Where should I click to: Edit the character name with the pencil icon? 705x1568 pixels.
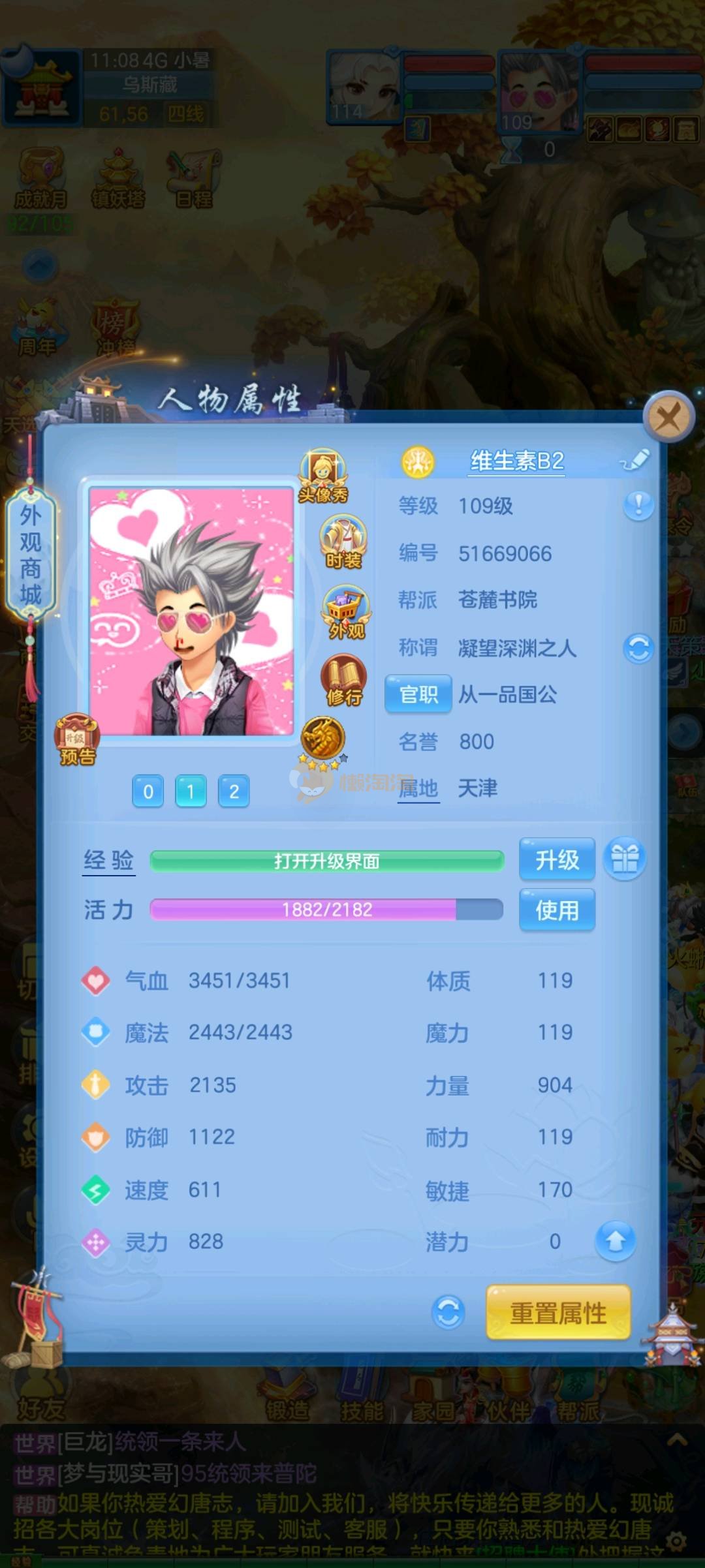point(635,460)
